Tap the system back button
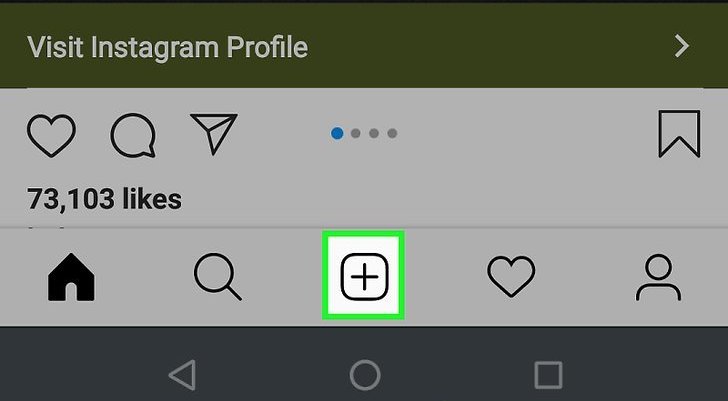Viewport: 728px width, 401px height. tap(181, 374)
